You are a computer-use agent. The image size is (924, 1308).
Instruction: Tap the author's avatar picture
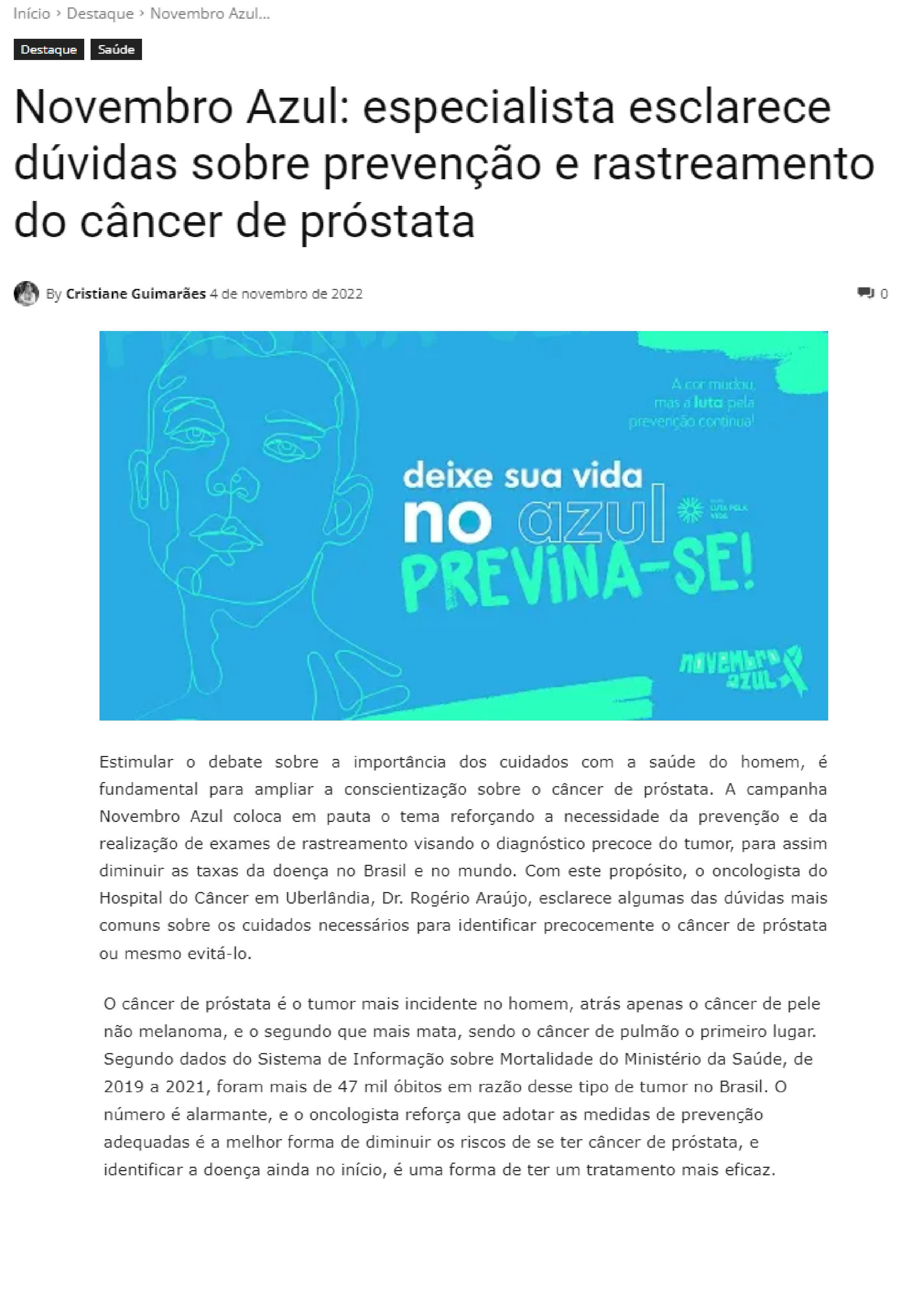tap(26, 293)
